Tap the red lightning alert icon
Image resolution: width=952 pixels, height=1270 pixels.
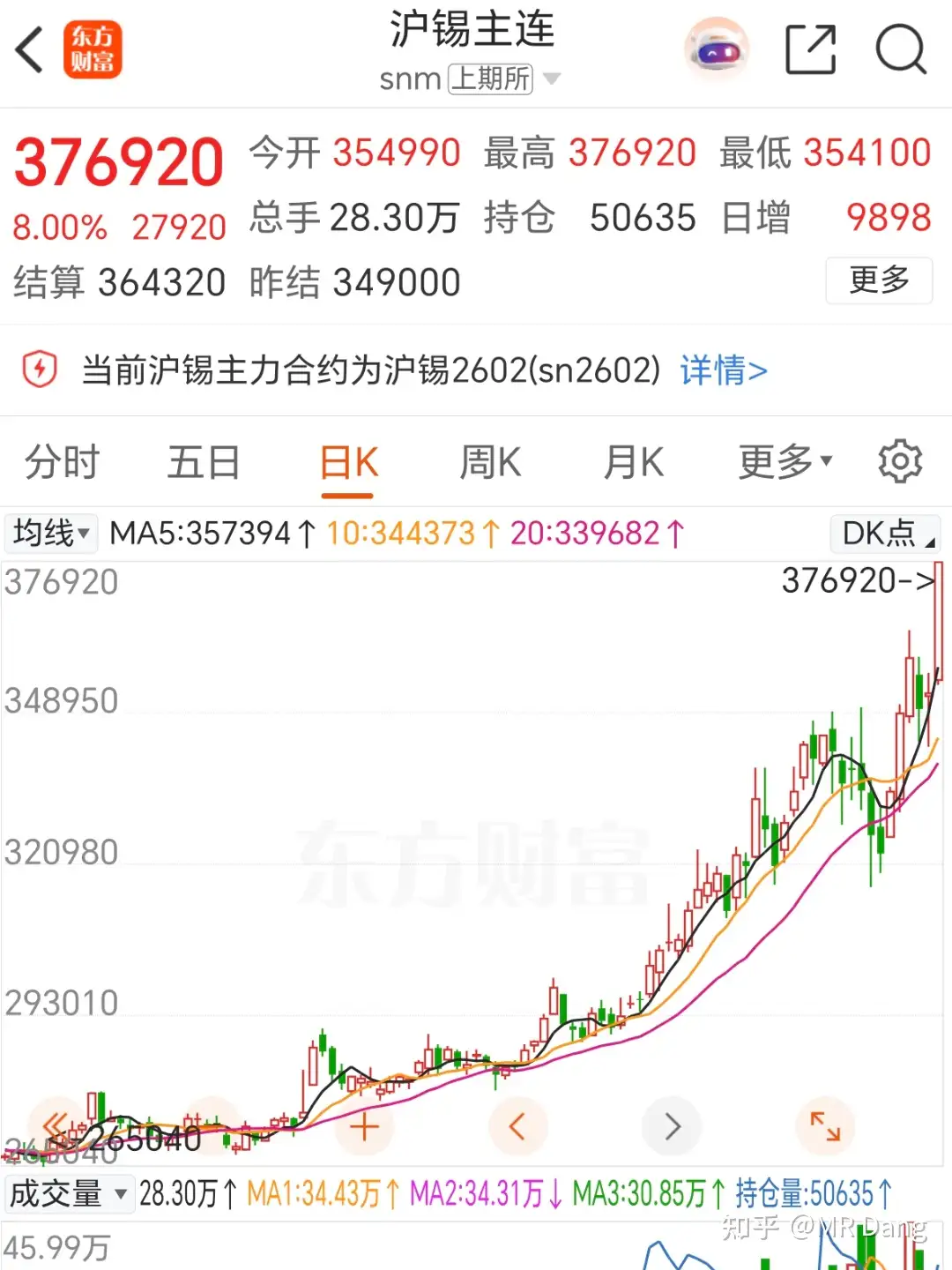point(39,370)
